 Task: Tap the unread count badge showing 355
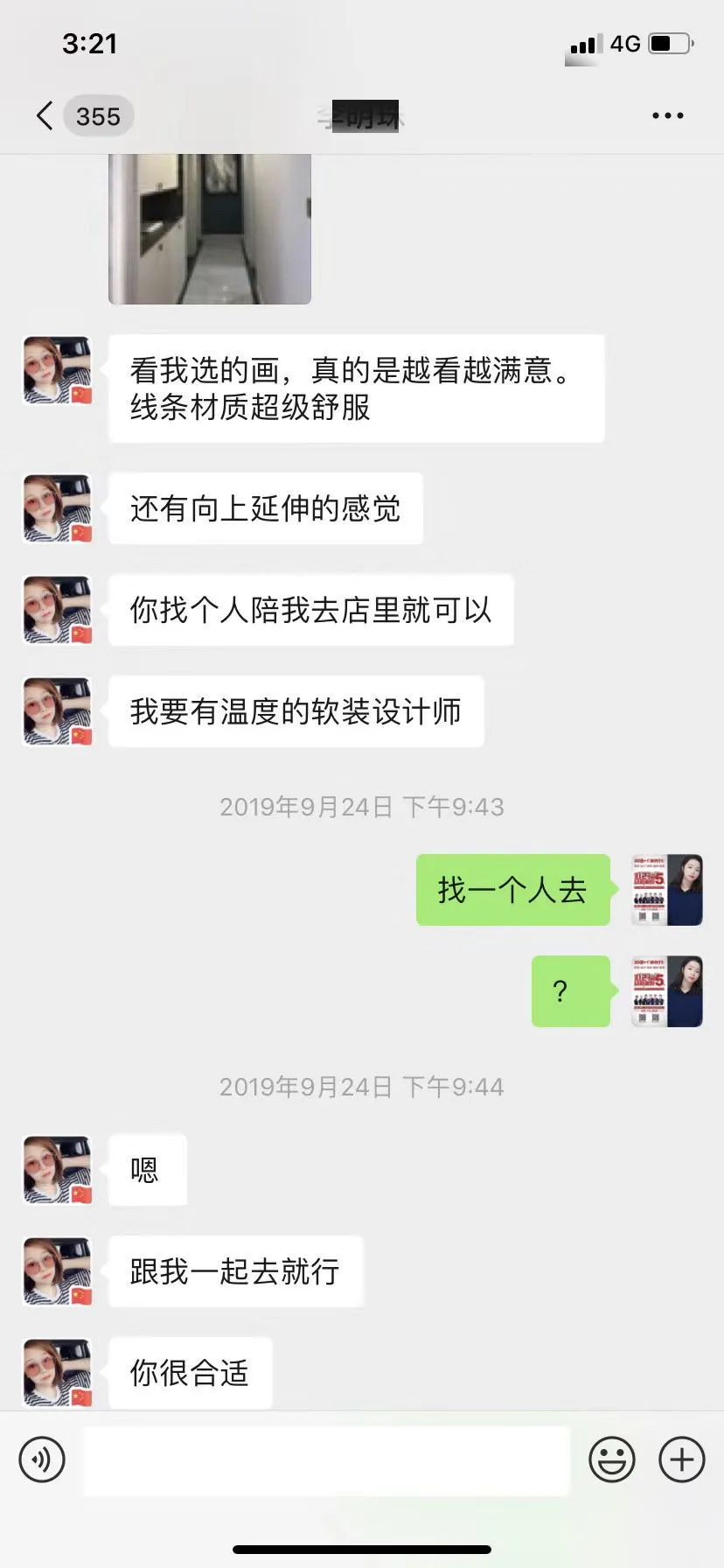click(97, 115)
